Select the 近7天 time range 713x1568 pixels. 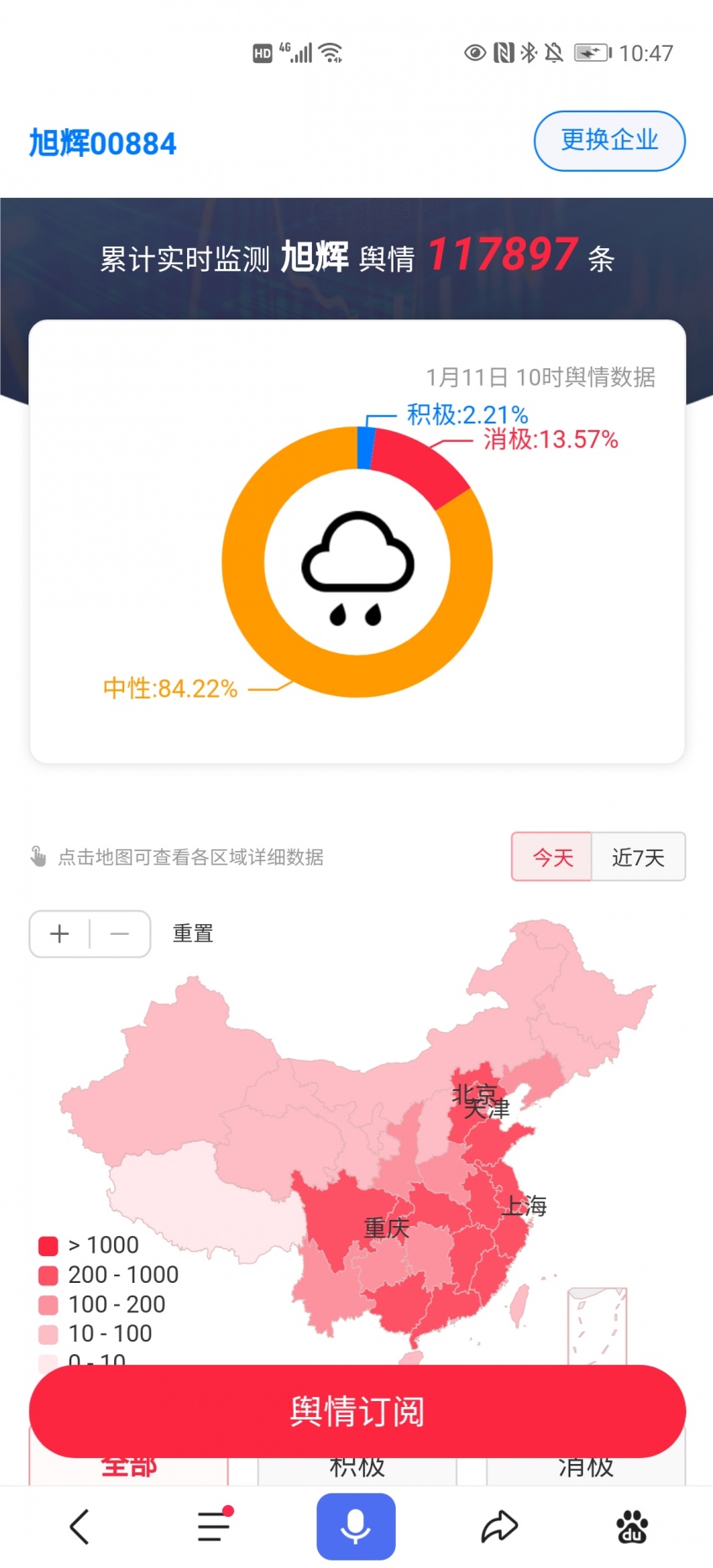638,857
